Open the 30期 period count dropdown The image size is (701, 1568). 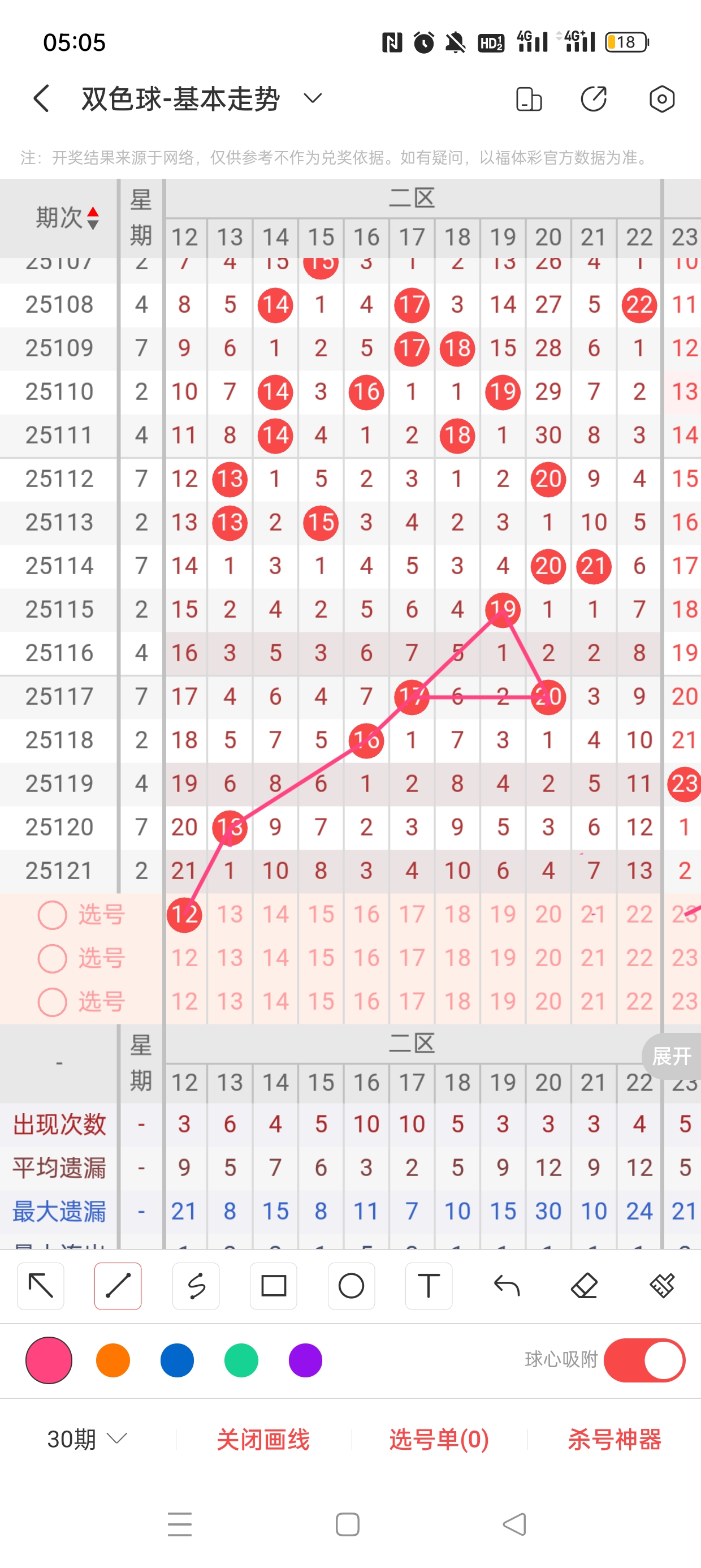[x=87, y=1439]
